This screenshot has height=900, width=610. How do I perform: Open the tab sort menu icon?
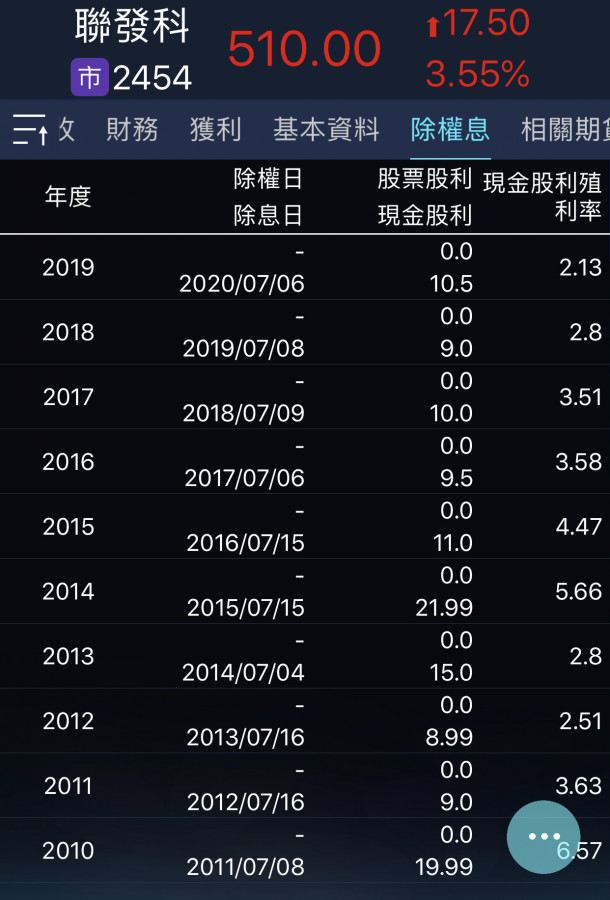(x=29, y=130)
